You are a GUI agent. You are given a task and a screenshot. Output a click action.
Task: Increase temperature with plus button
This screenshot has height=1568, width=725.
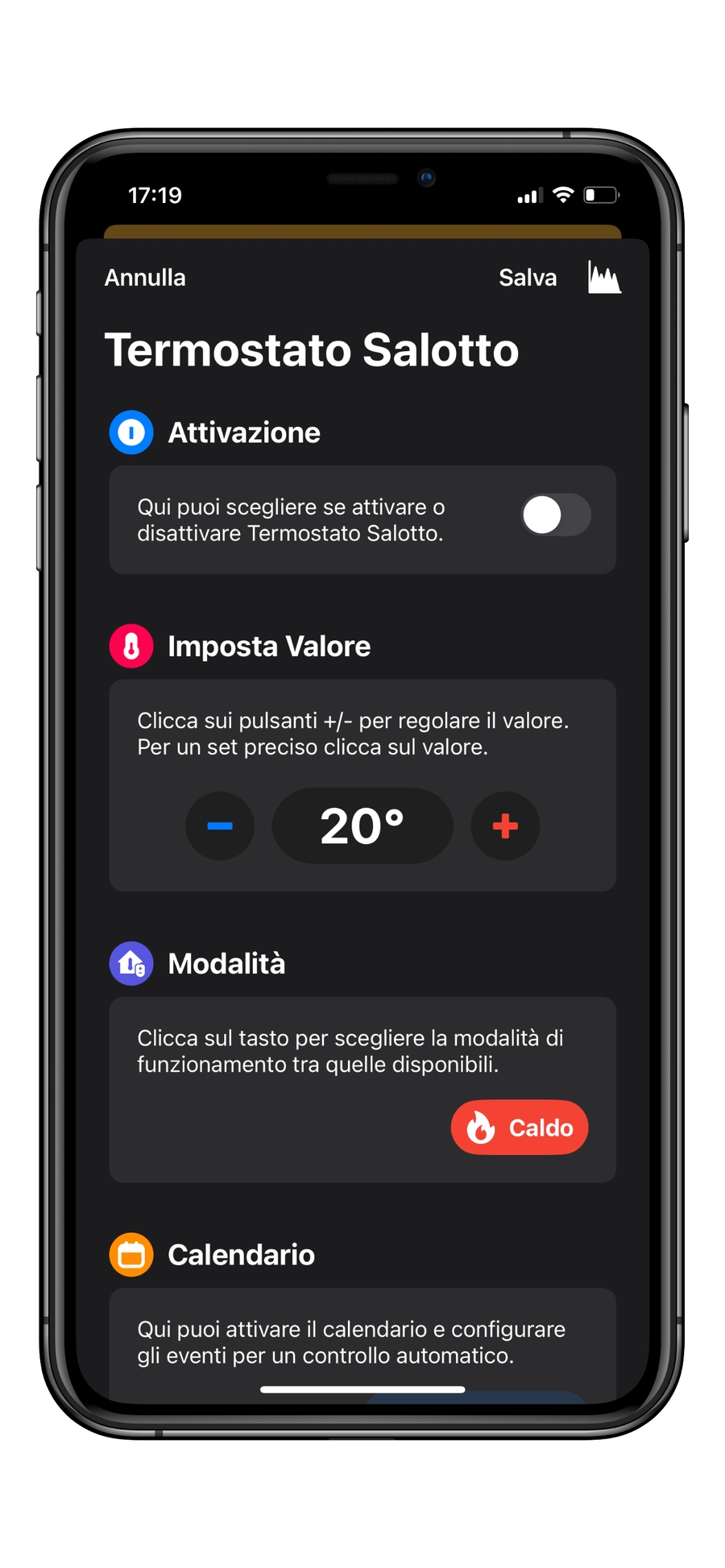coord(505,825)
